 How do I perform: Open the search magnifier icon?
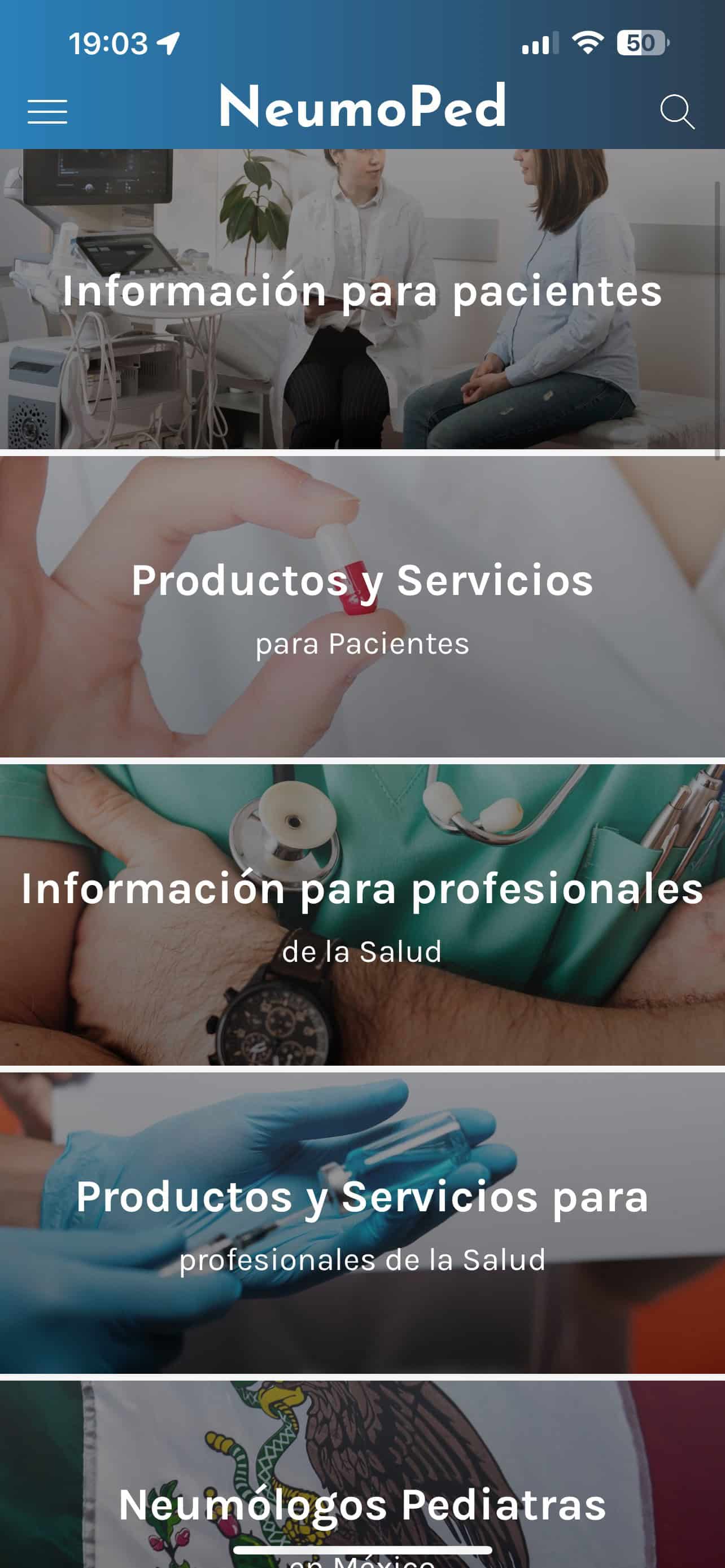(x=677, y=112)
